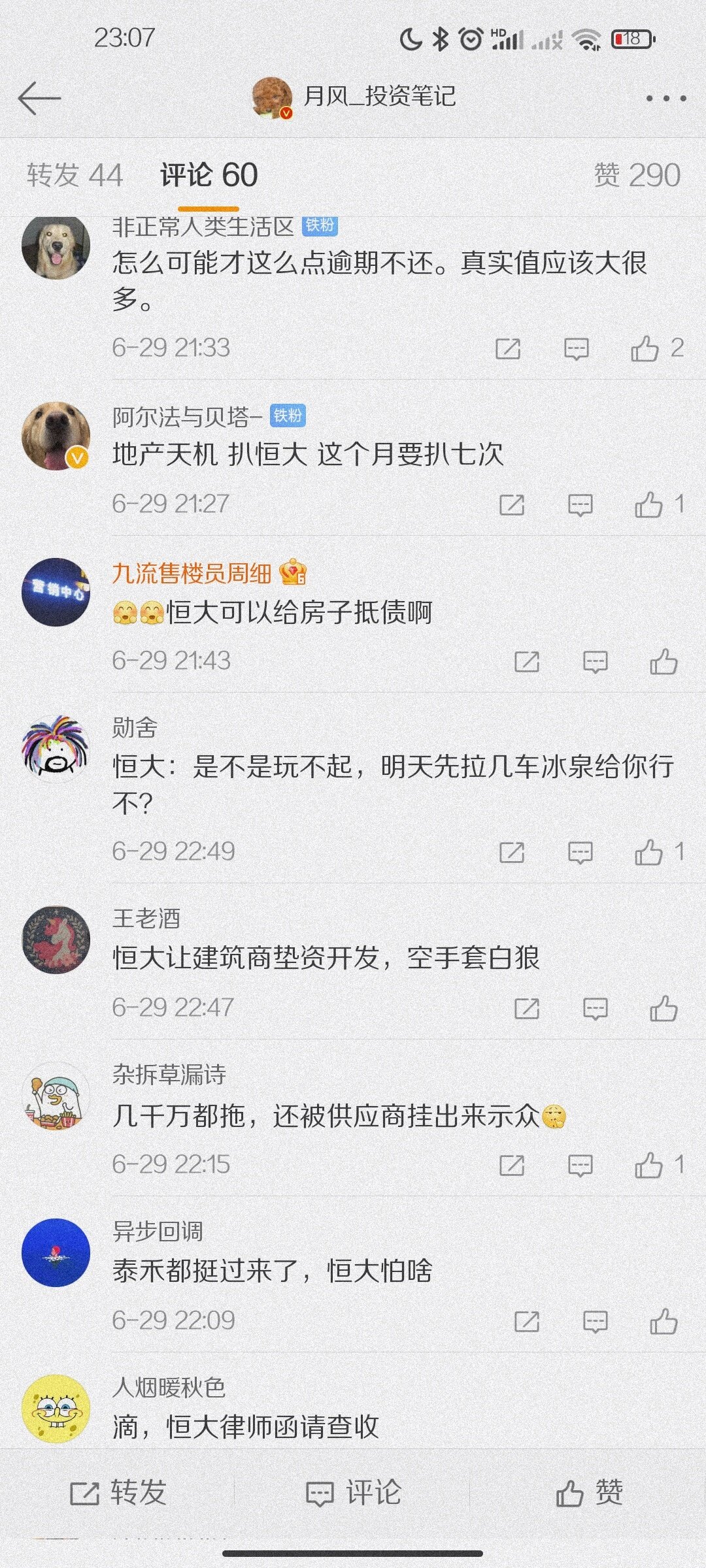Reply to 阿尔法与贝塔-'s comment
The width and height of the screenshot is (706, 1568).
[x=580, y=504]
